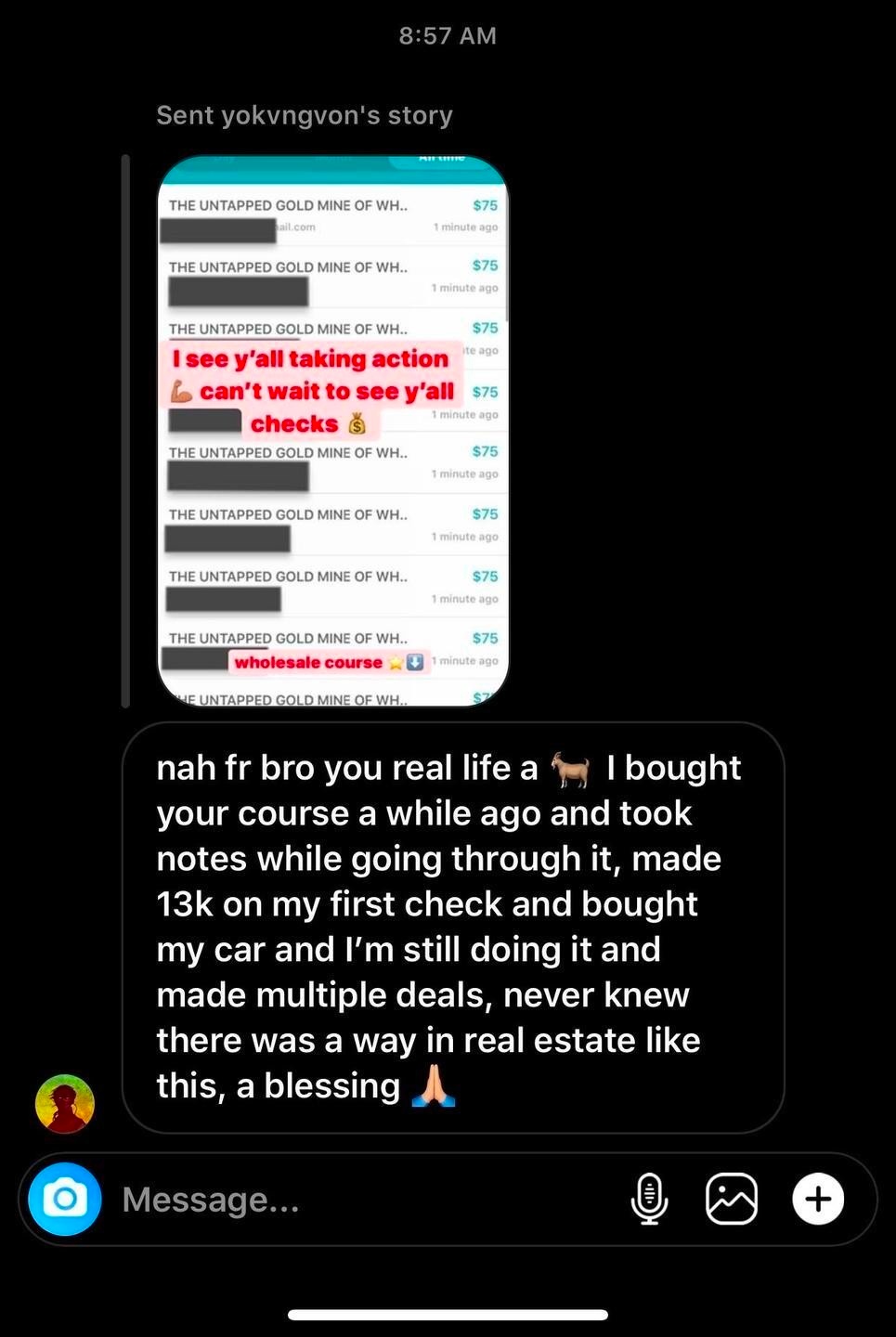Open the photo gallery picker
This screenshot has width=896, height=1337.
tap(732, 1199)
